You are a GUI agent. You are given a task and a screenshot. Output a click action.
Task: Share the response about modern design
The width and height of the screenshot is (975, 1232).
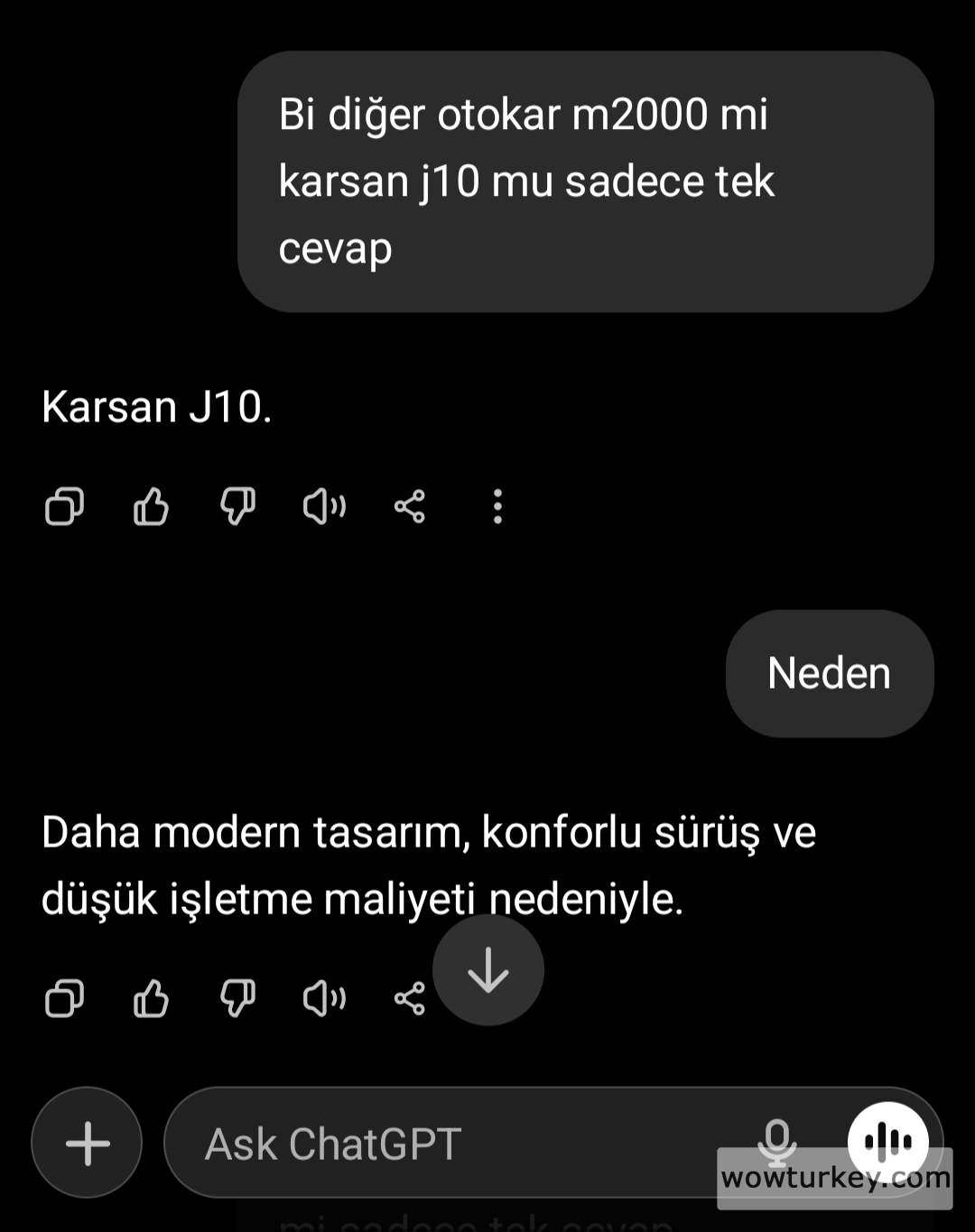[411, 997]
